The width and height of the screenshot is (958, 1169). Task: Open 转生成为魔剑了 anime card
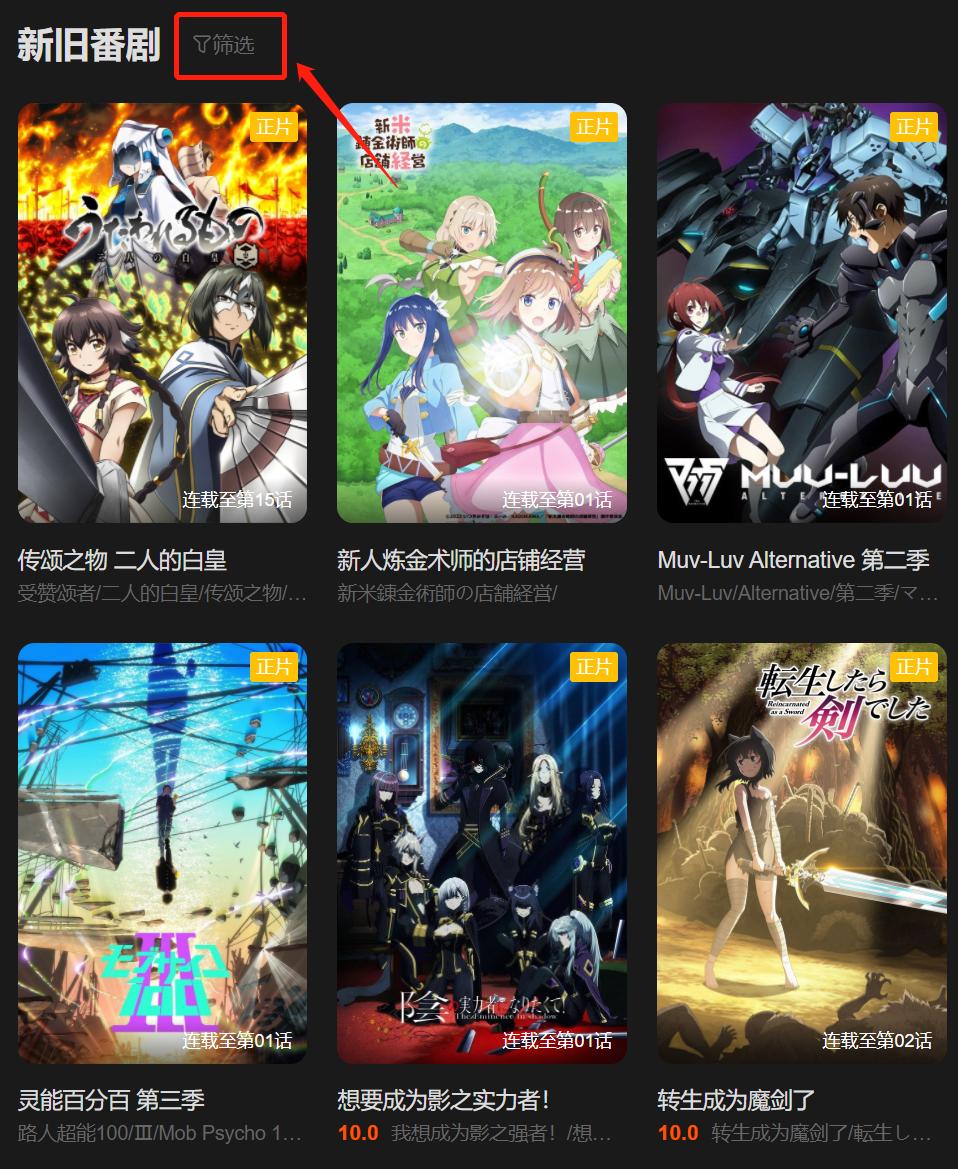click(x=801, y=853)
